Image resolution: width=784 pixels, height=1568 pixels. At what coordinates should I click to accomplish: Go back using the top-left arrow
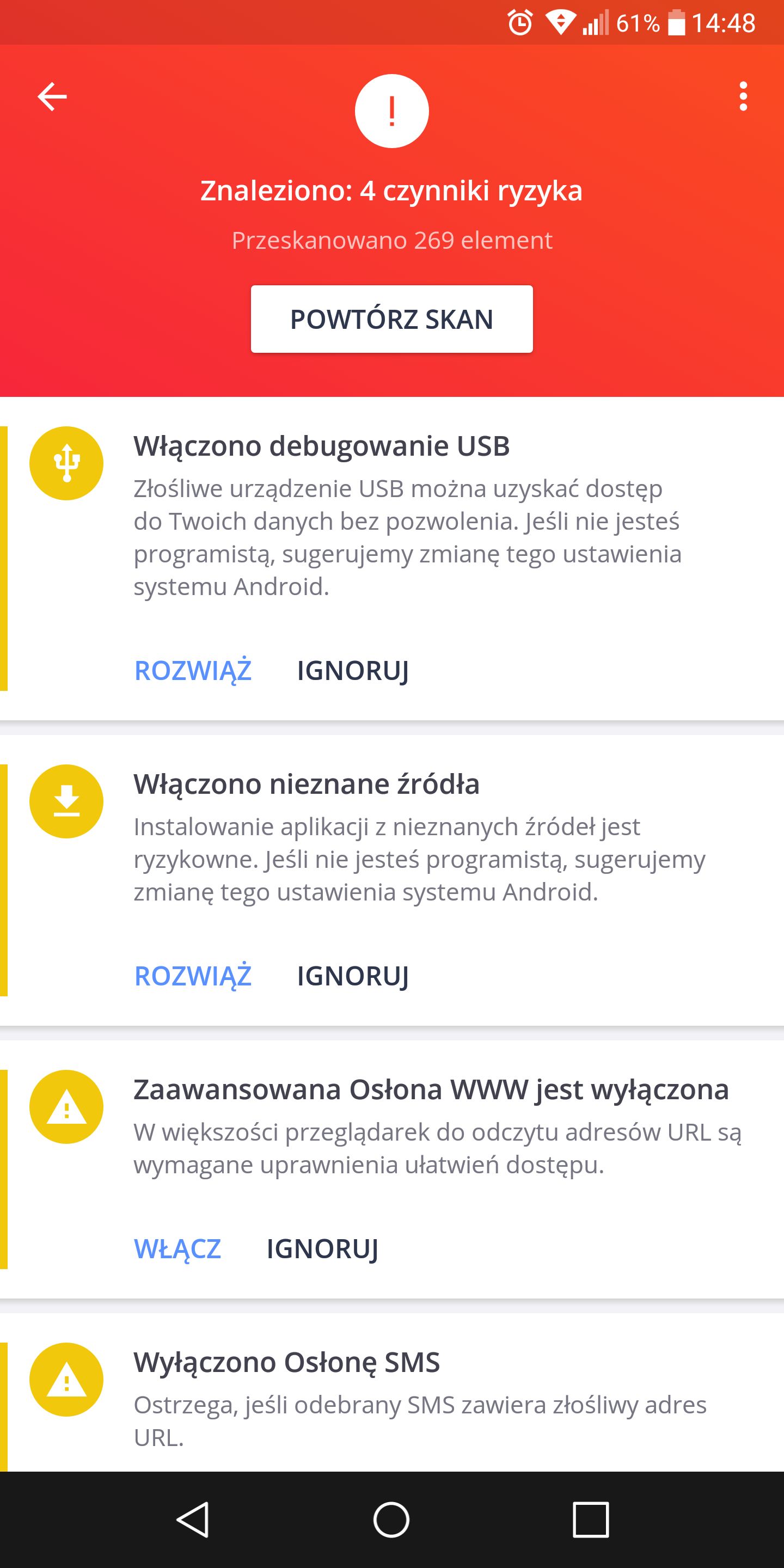[x=52, y=97]
